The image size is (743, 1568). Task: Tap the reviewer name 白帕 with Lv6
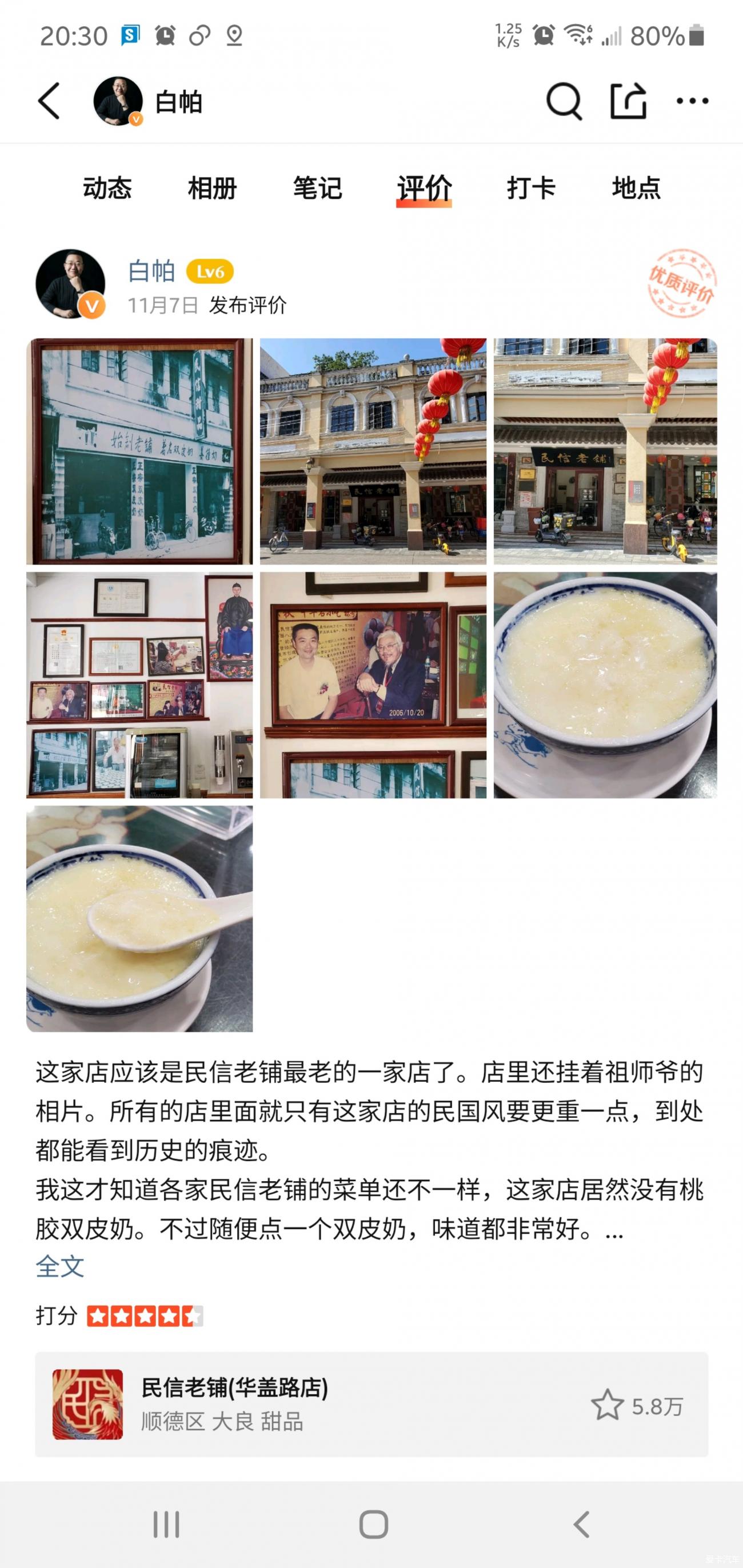[151, 271]
